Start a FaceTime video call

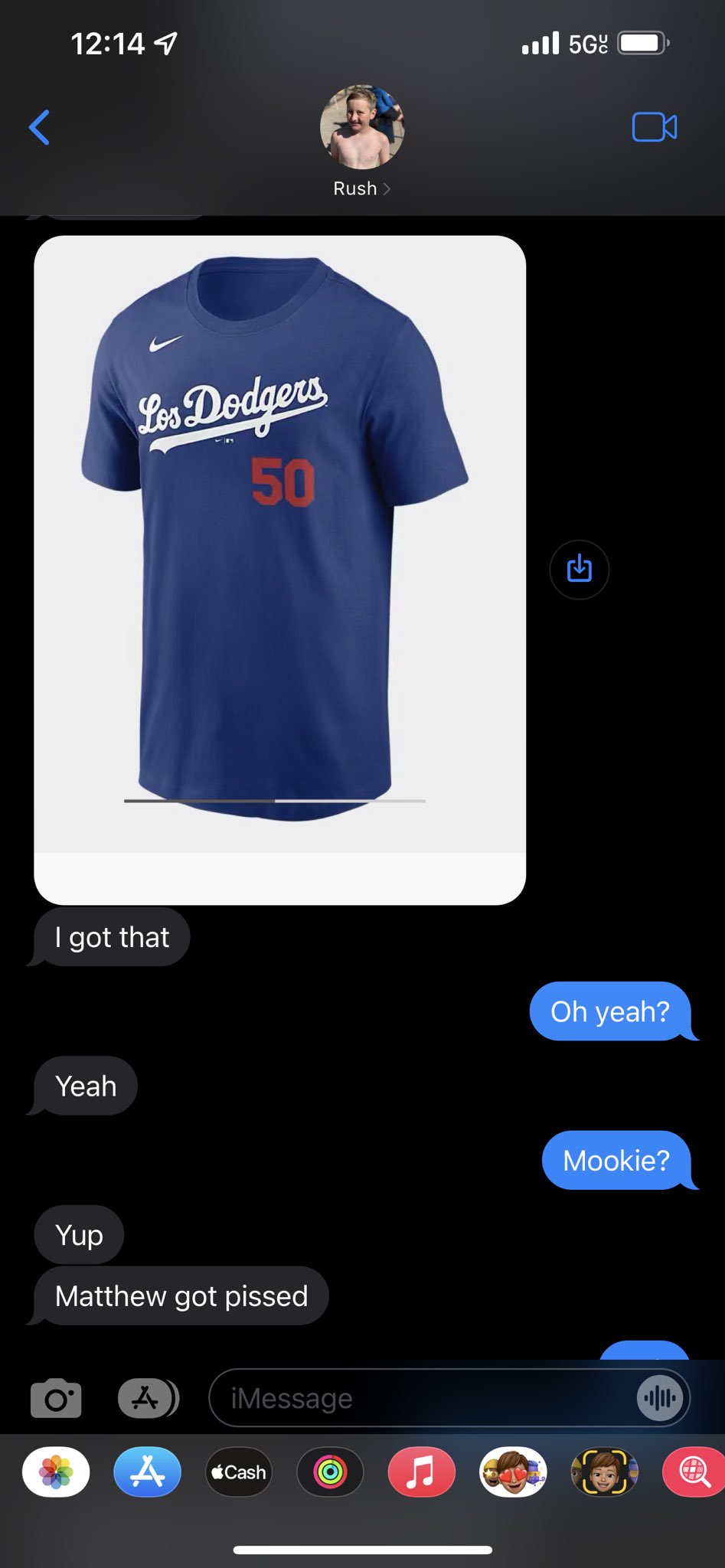pyautogui.click(x=654, y=127)
